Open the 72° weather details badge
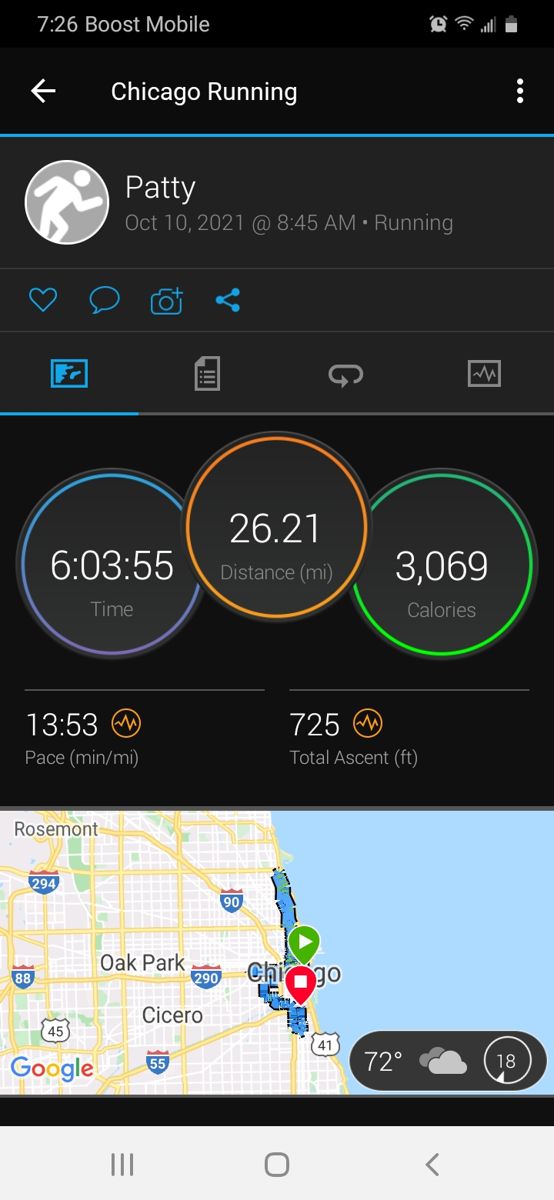This screenshot has width=554, height=1200. coord(448,1061)
